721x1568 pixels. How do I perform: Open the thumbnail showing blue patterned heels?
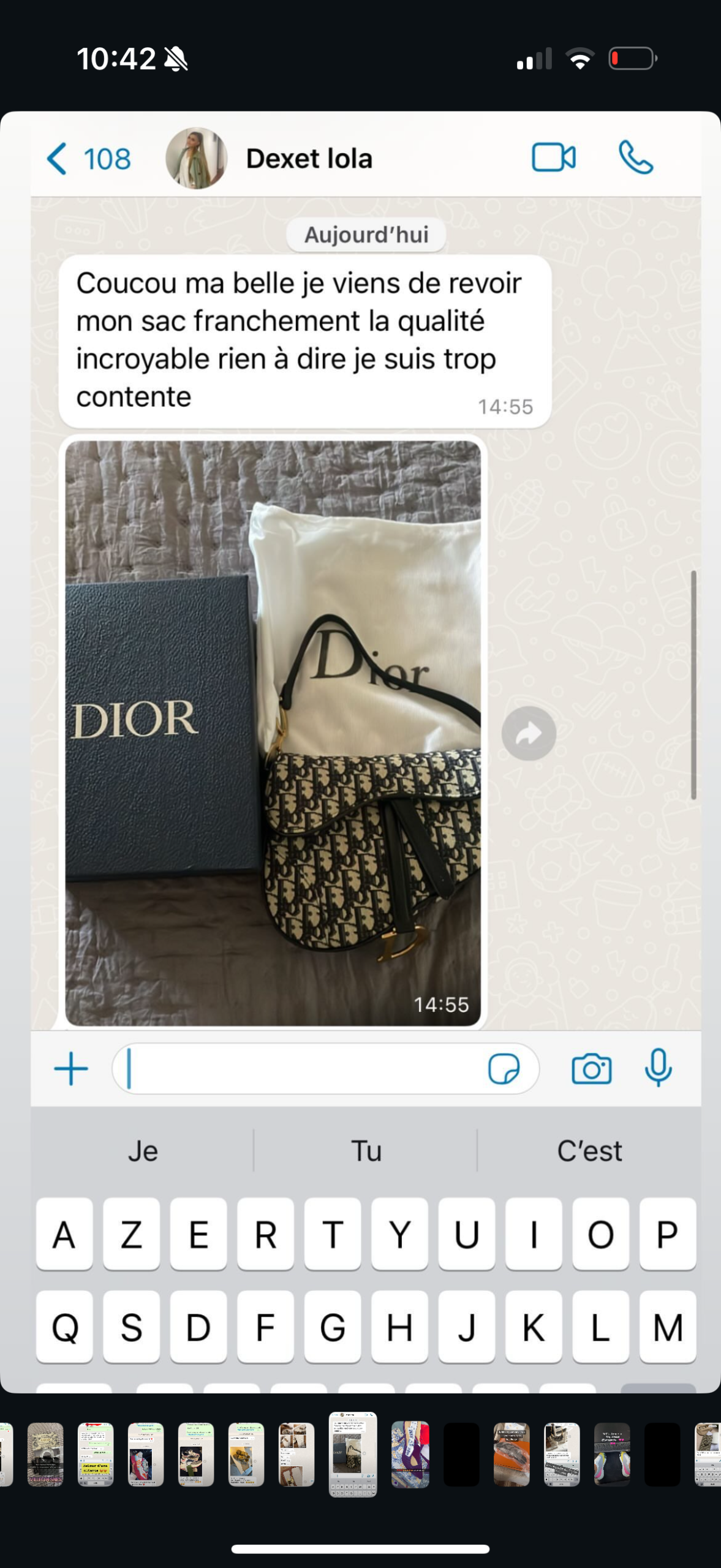click(x=410, y=1454)
